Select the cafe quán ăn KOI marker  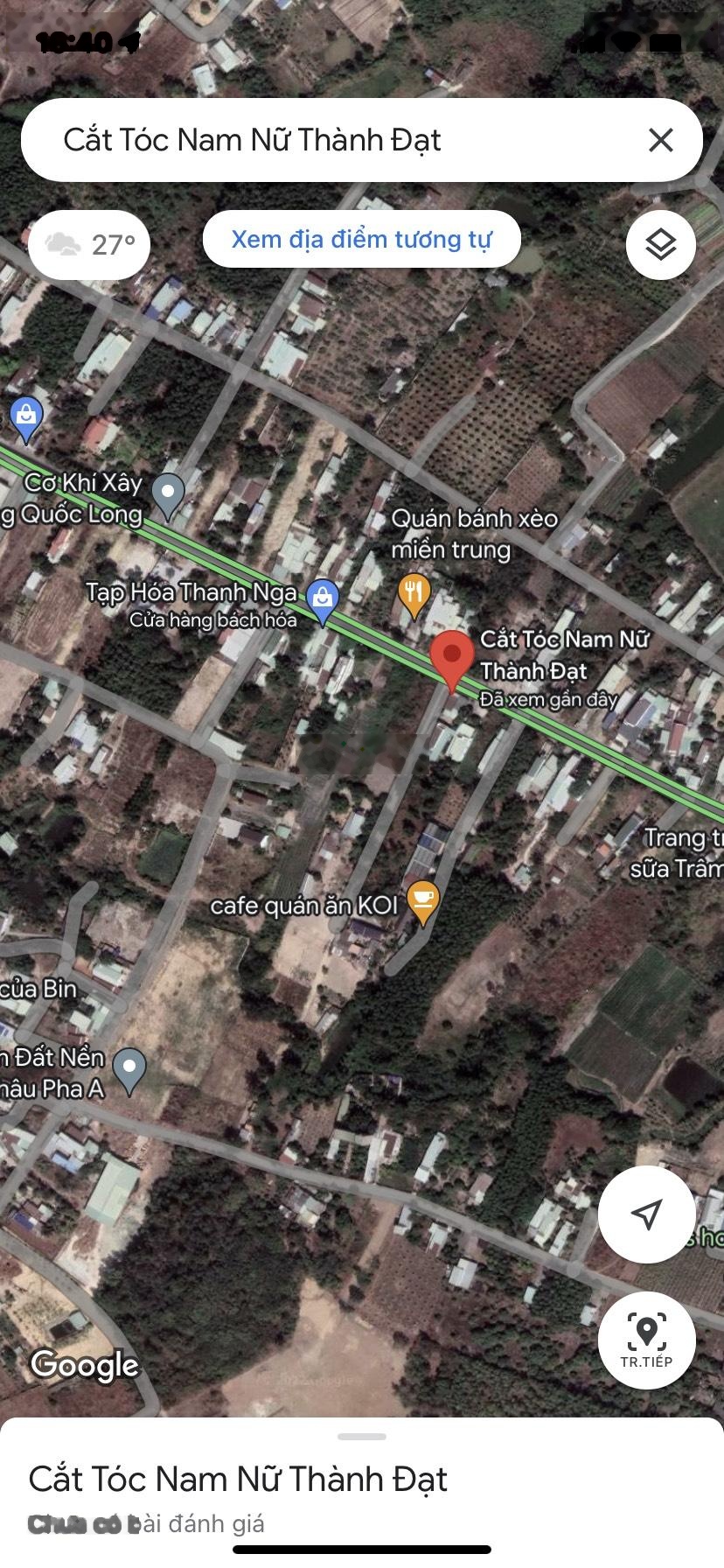[423, 901]
